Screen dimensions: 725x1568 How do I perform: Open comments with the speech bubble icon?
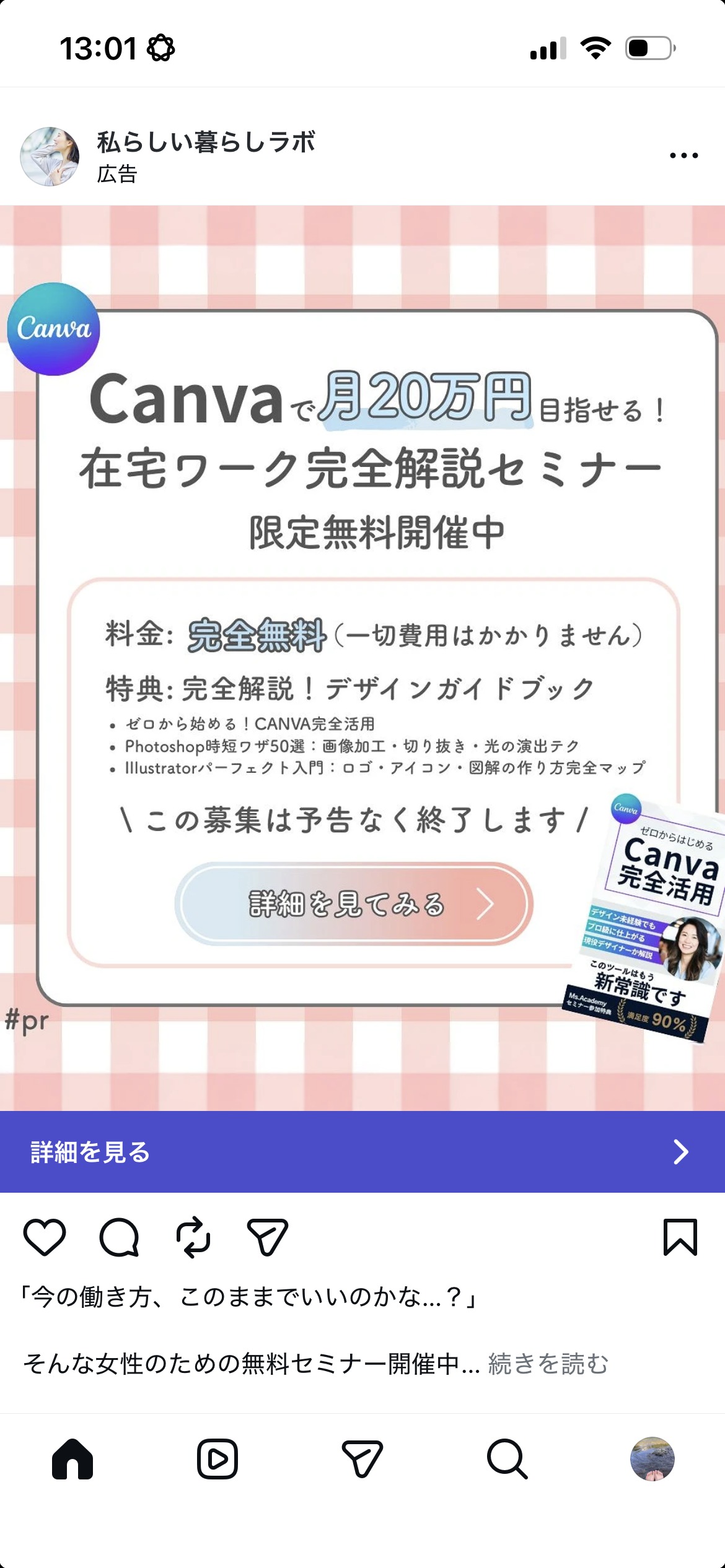119,1237
